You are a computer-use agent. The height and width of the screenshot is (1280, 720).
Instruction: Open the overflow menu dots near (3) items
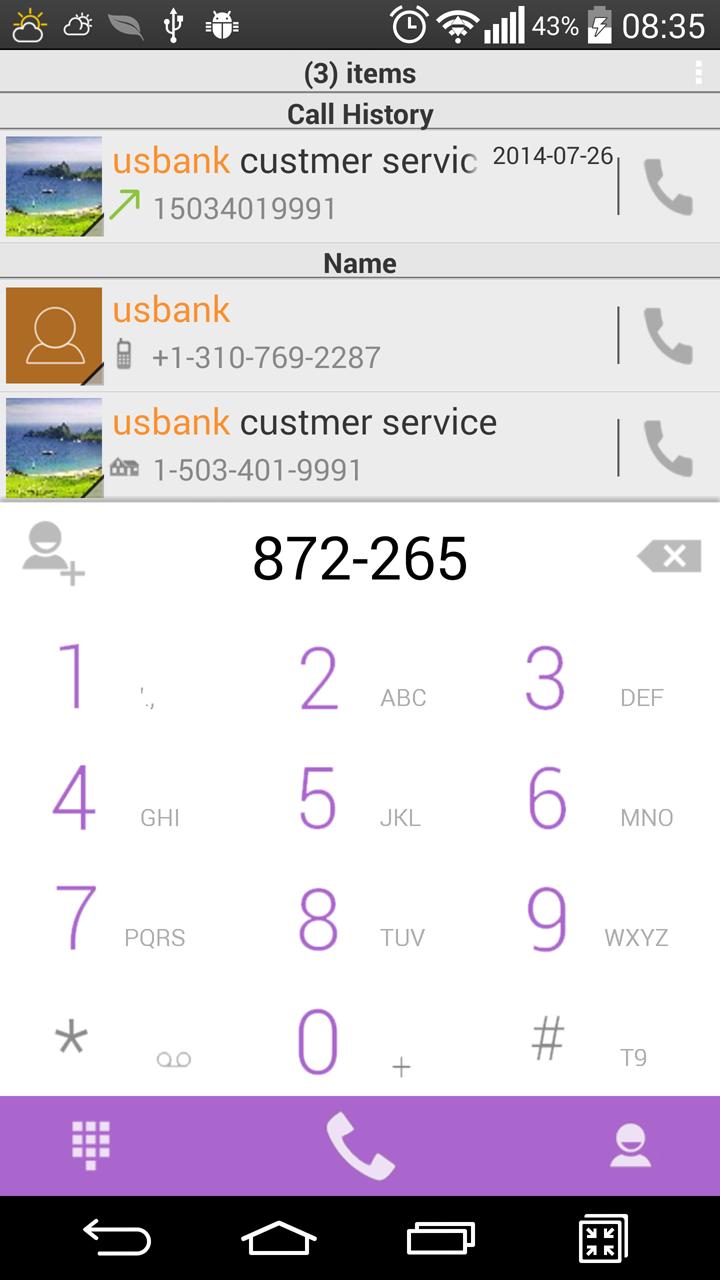pos(698,72)
